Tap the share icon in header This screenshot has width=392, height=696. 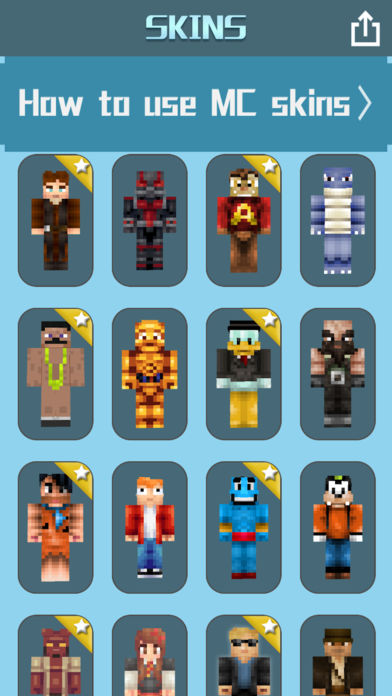point(365,28)
